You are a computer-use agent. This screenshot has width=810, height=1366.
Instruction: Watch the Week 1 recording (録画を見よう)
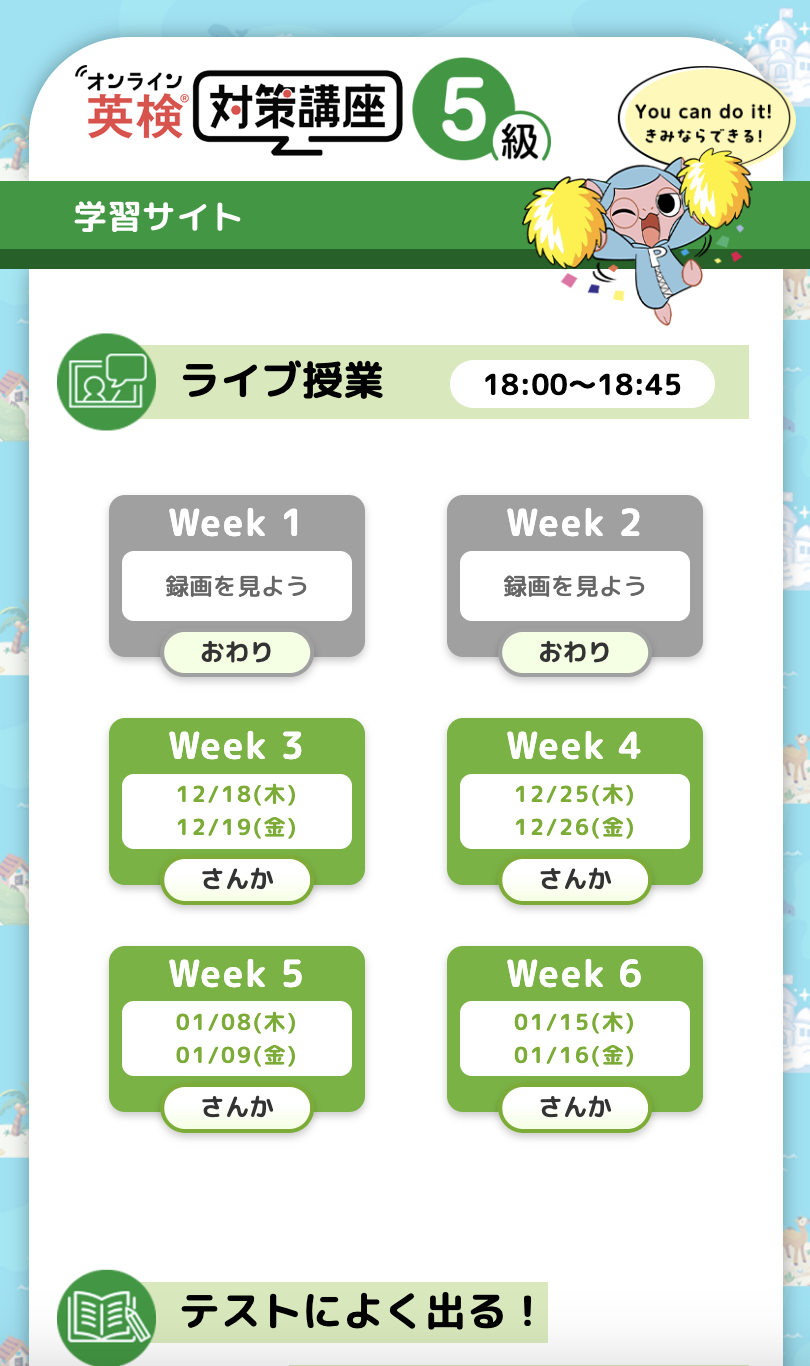click(237, 586)
